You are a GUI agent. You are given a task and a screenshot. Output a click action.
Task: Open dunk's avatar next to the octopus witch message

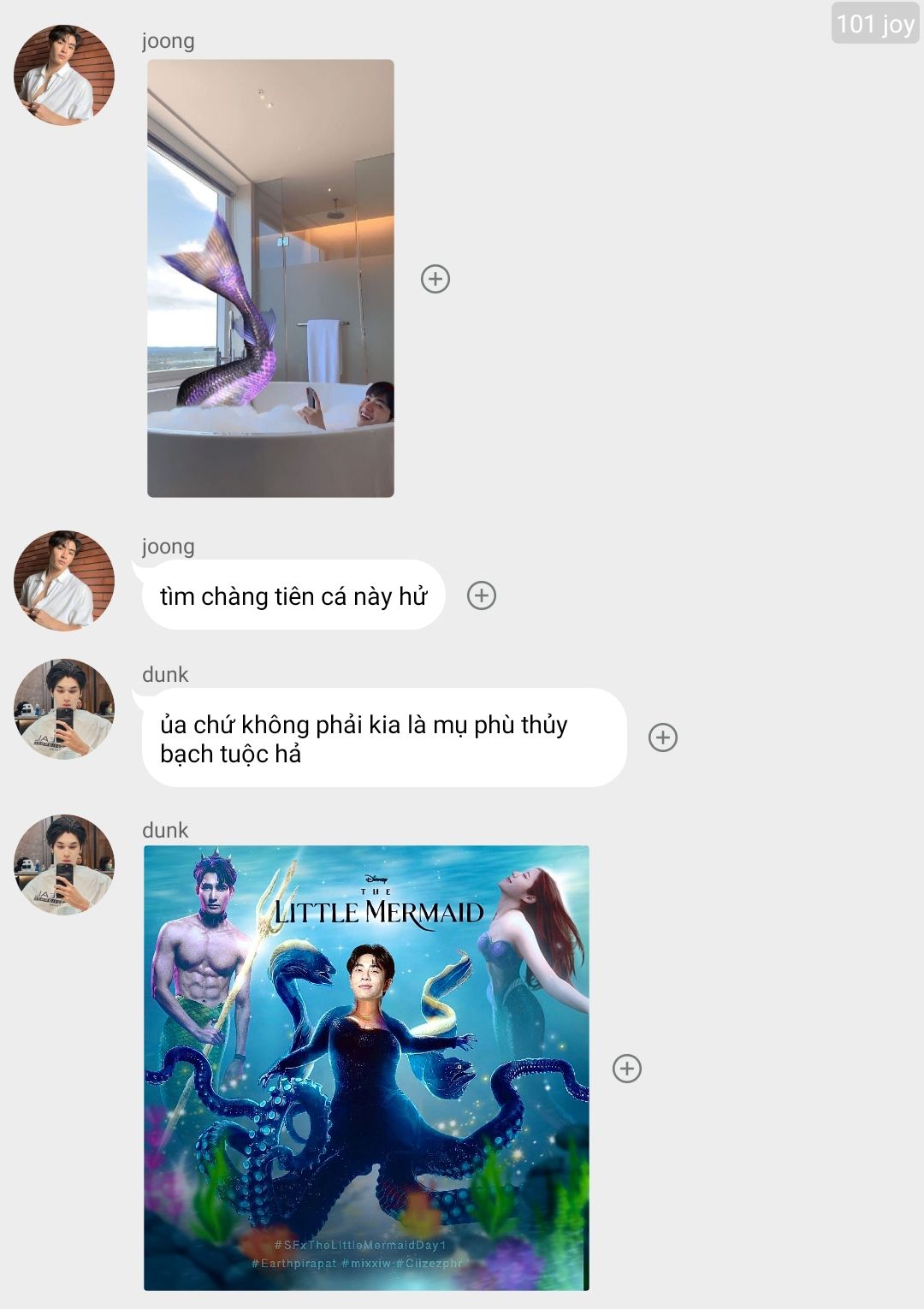click(x=64, y=708)
